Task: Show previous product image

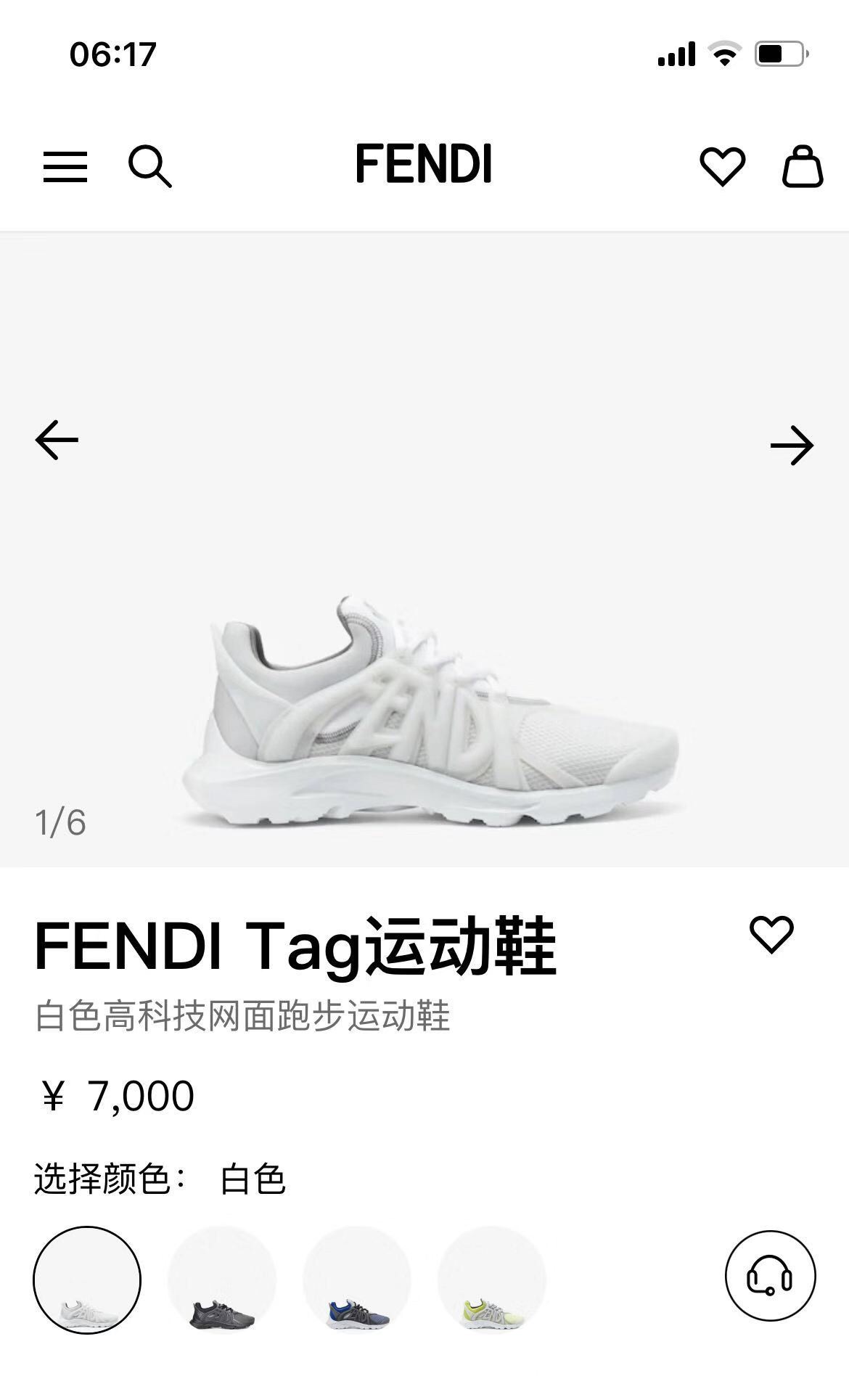Action: 57,439
